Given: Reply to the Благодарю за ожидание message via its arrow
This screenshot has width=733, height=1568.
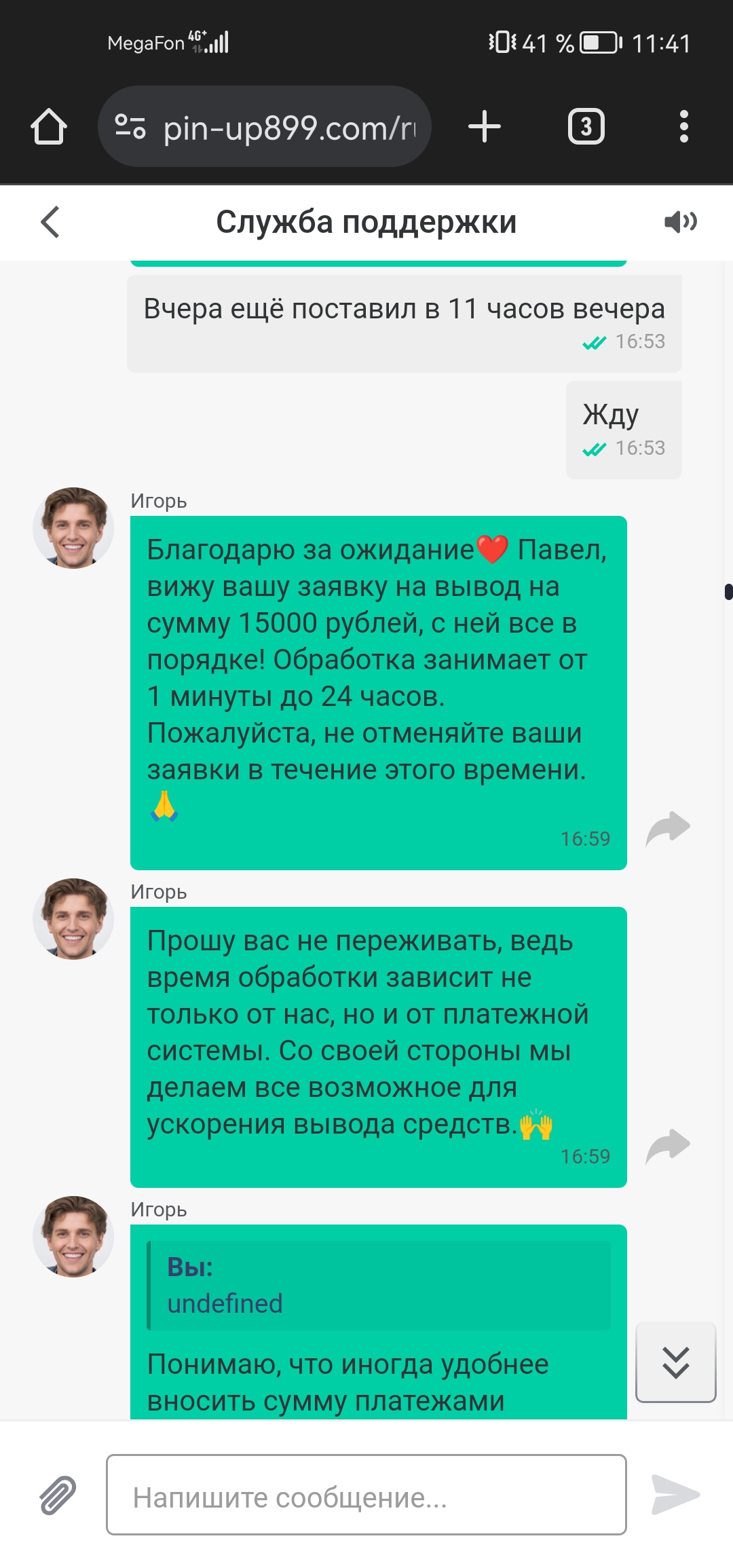Looking at the screenshot, I should click(x=668, y=829).
